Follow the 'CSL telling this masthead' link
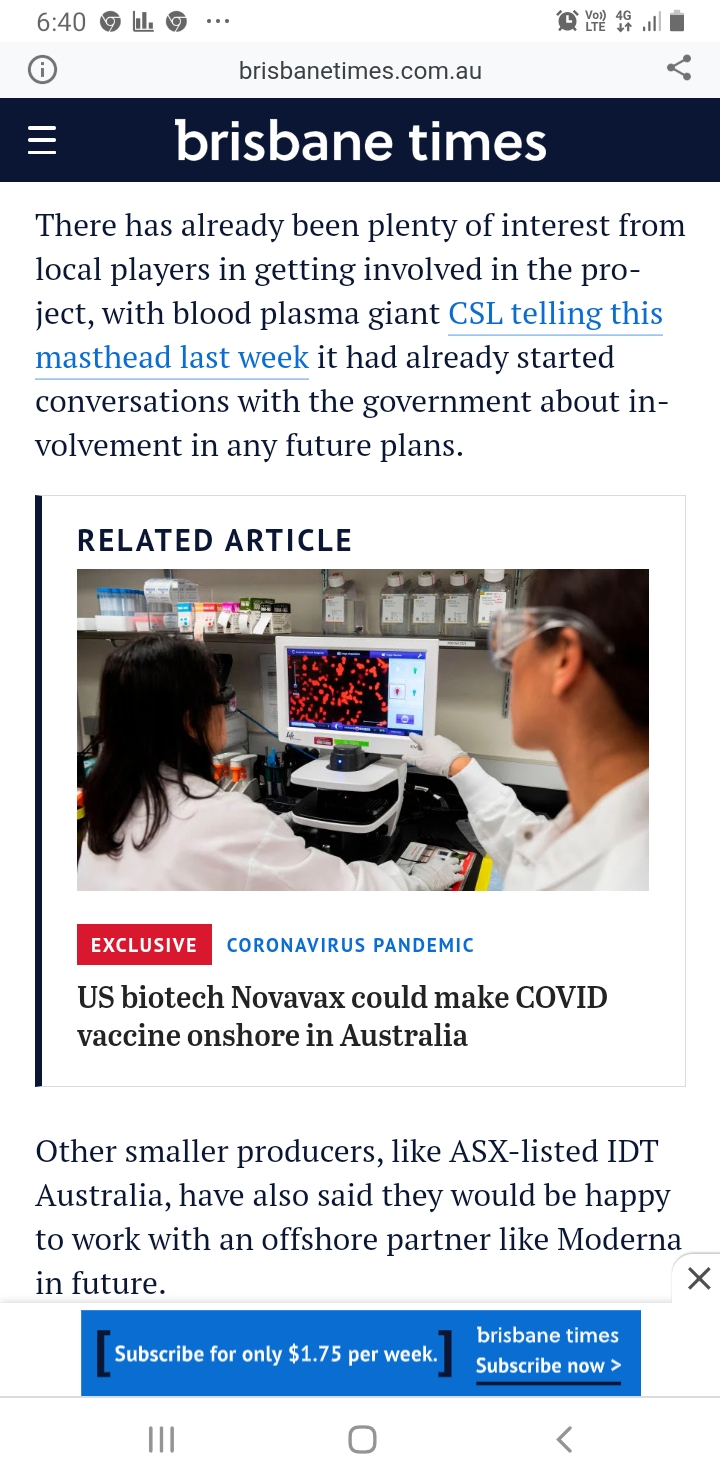 tap(349, 335)
